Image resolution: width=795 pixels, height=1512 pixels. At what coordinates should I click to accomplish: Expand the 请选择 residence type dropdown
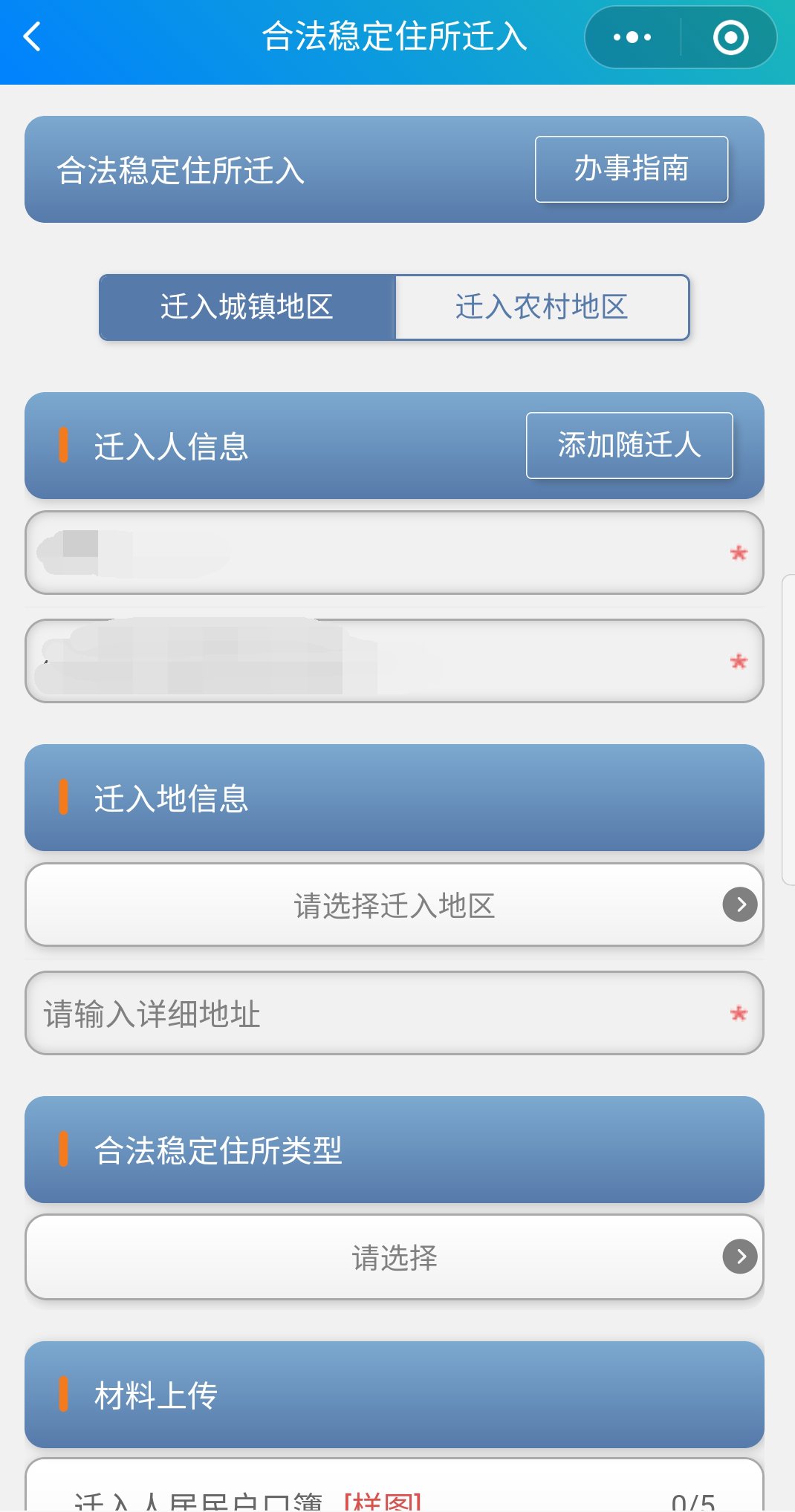click(x=395, y=1257)
